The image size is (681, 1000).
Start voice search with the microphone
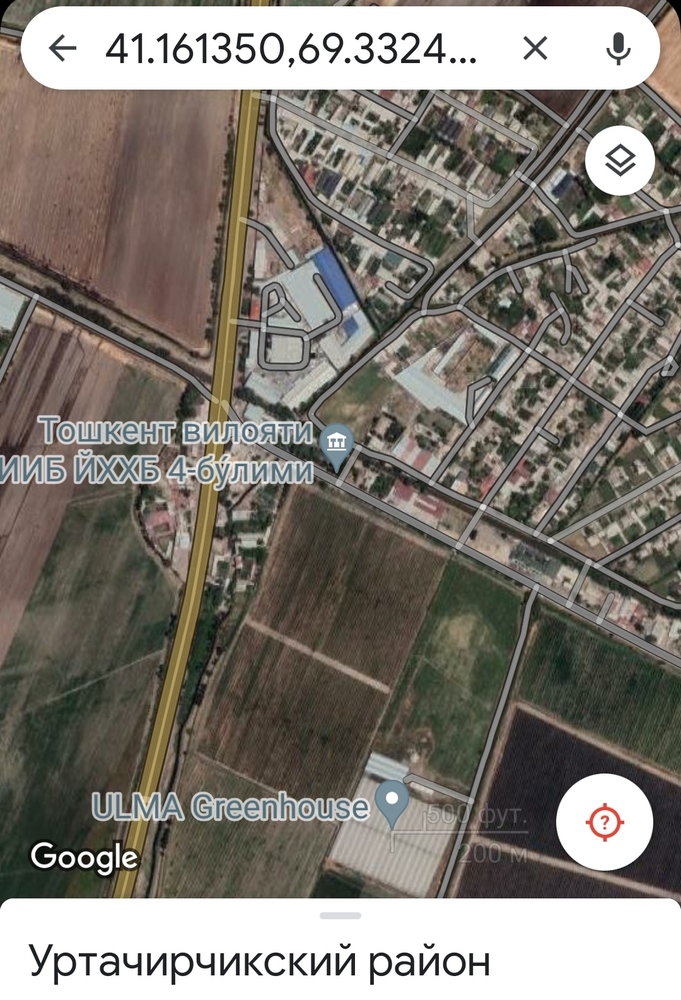click(620, 48)
